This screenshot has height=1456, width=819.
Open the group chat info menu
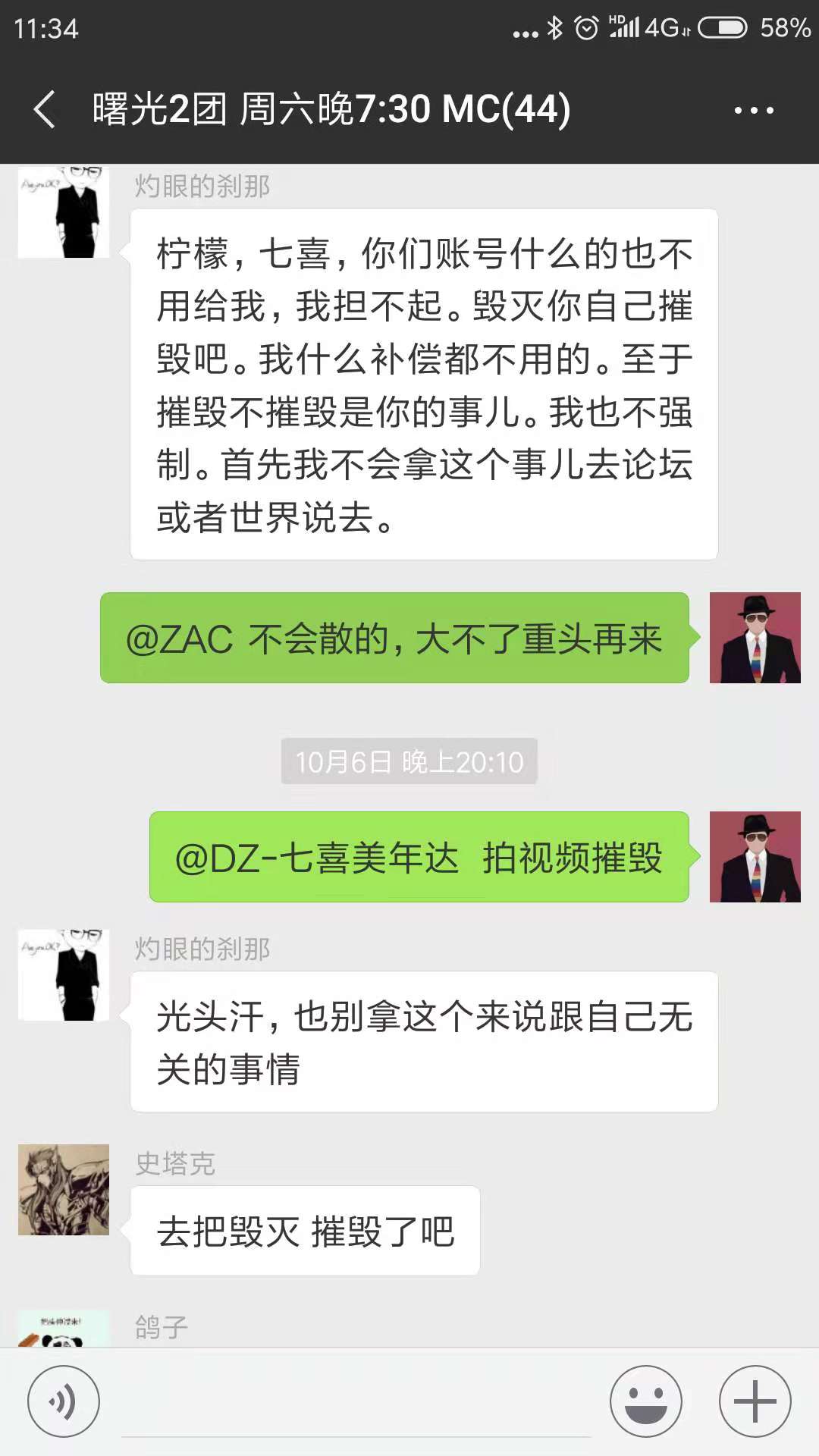pos(753,110)
